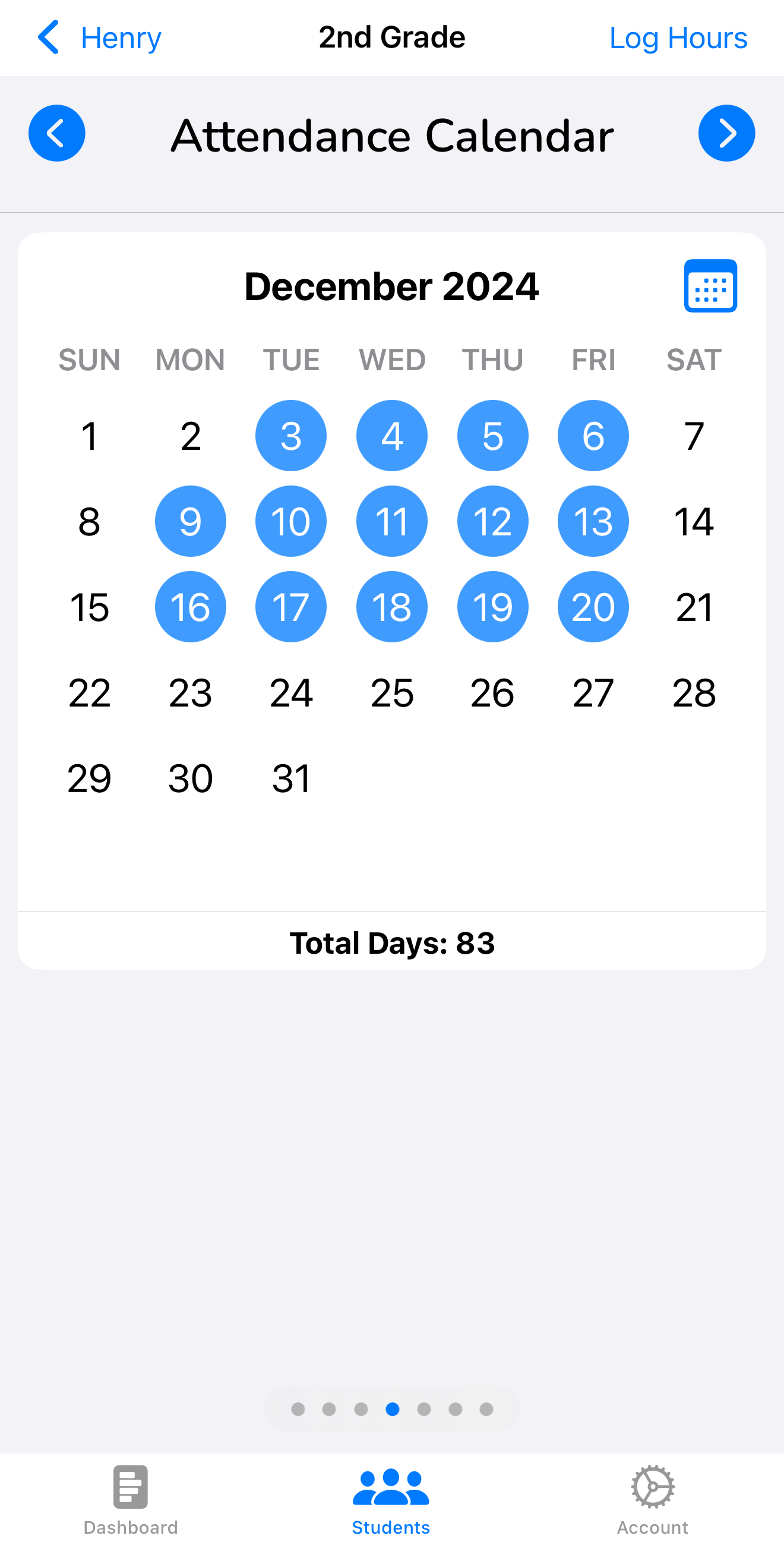Select December 15 on the calendar
The width and height of the screenshot is (784, 1564).
pos(89,607)
